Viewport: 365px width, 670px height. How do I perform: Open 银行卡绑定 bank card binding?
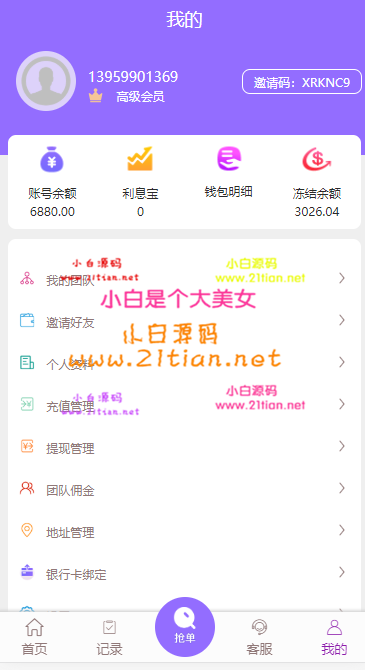pos(184,573)
